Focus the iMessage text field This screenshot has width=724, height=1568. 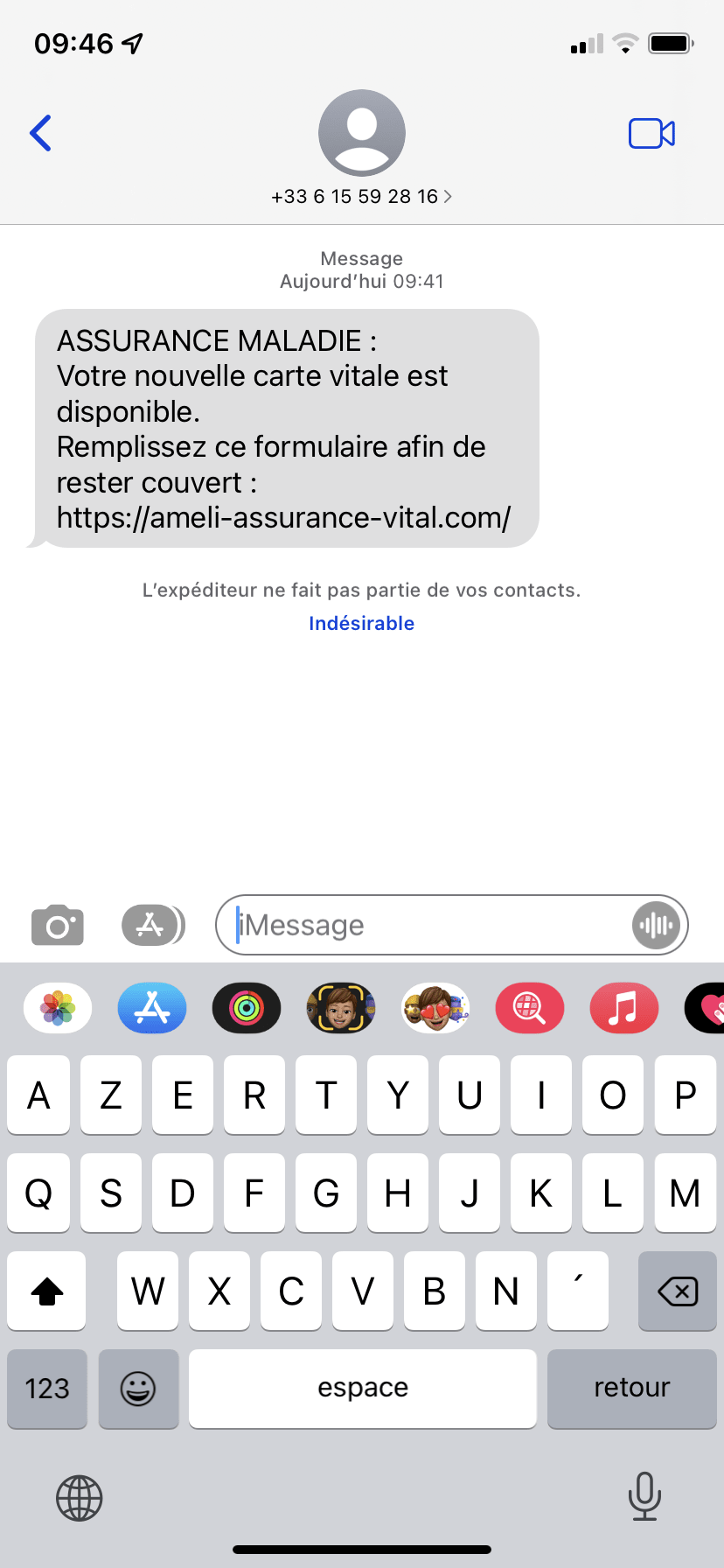click(428, 925)
